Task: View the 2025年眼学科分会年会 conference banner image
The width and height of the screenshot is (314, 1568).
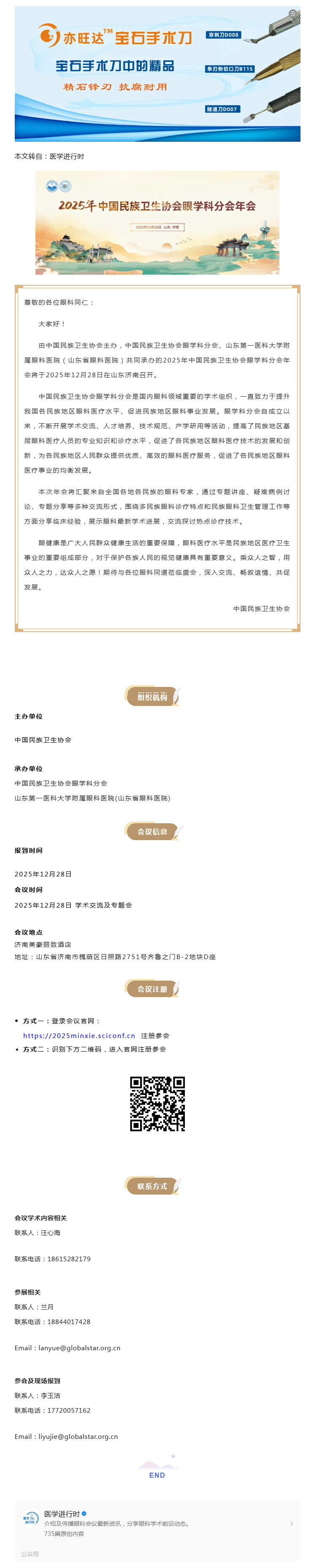Action: click(157, 222)
